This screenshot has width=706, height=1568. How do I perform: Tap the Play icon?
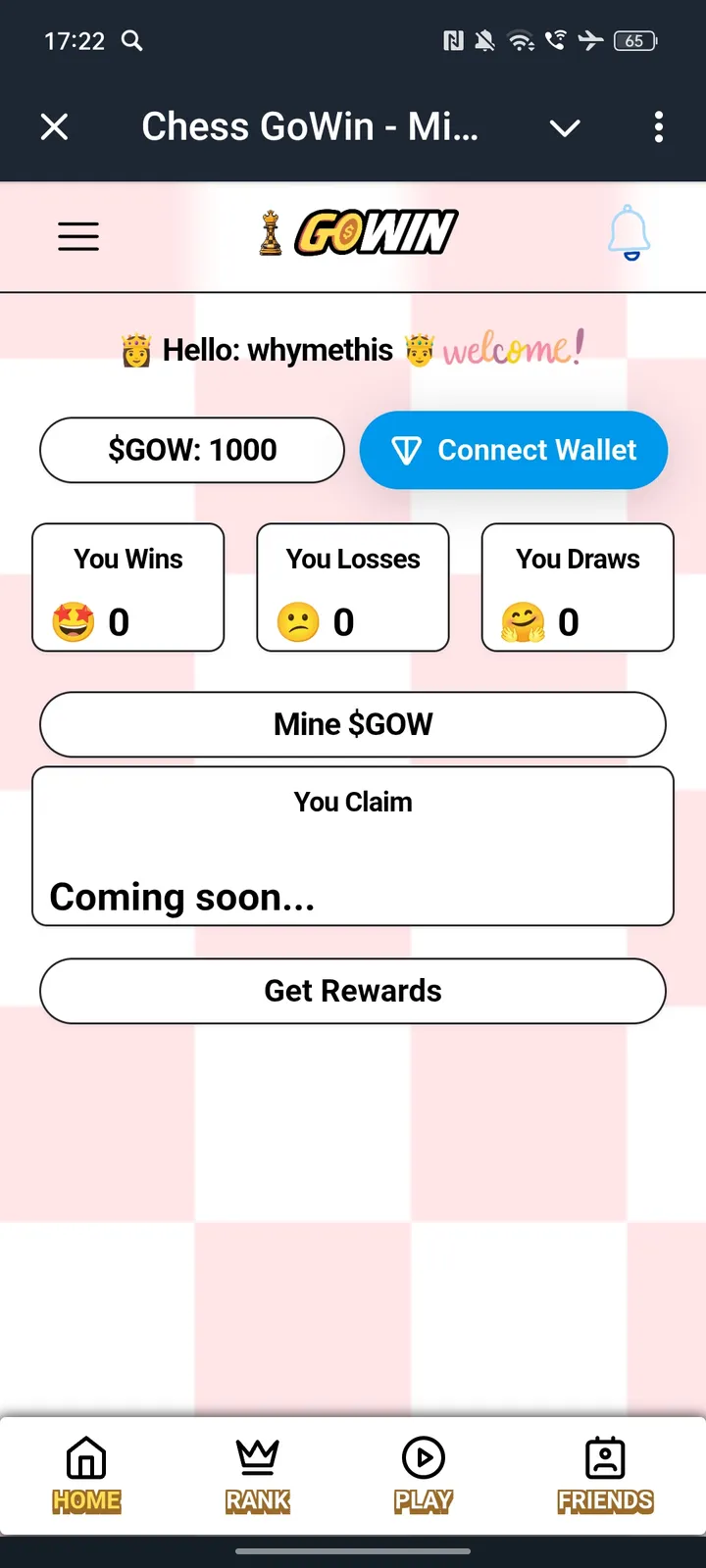tap(423, 1457)
